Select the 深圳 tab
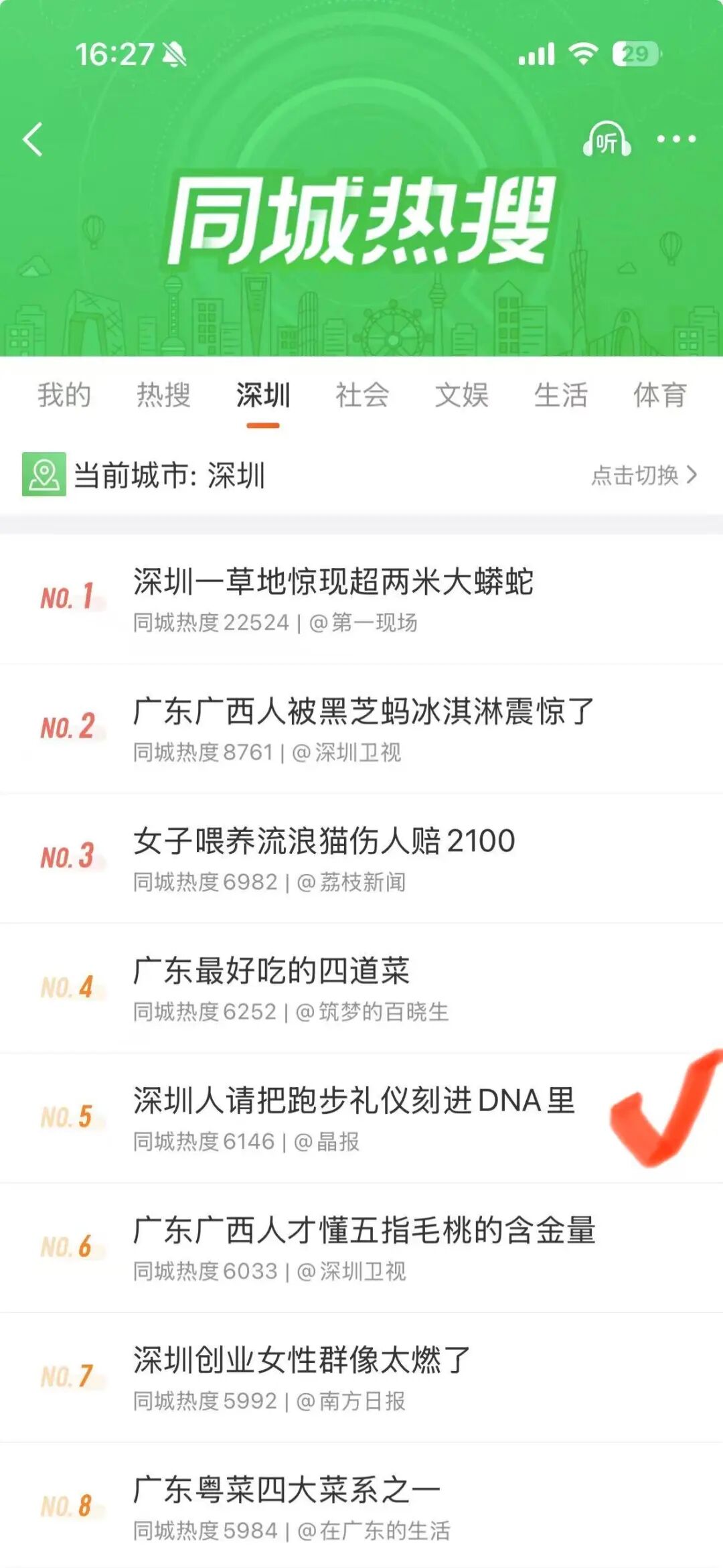The image size is (723, 1568). [x=263, y=395]
